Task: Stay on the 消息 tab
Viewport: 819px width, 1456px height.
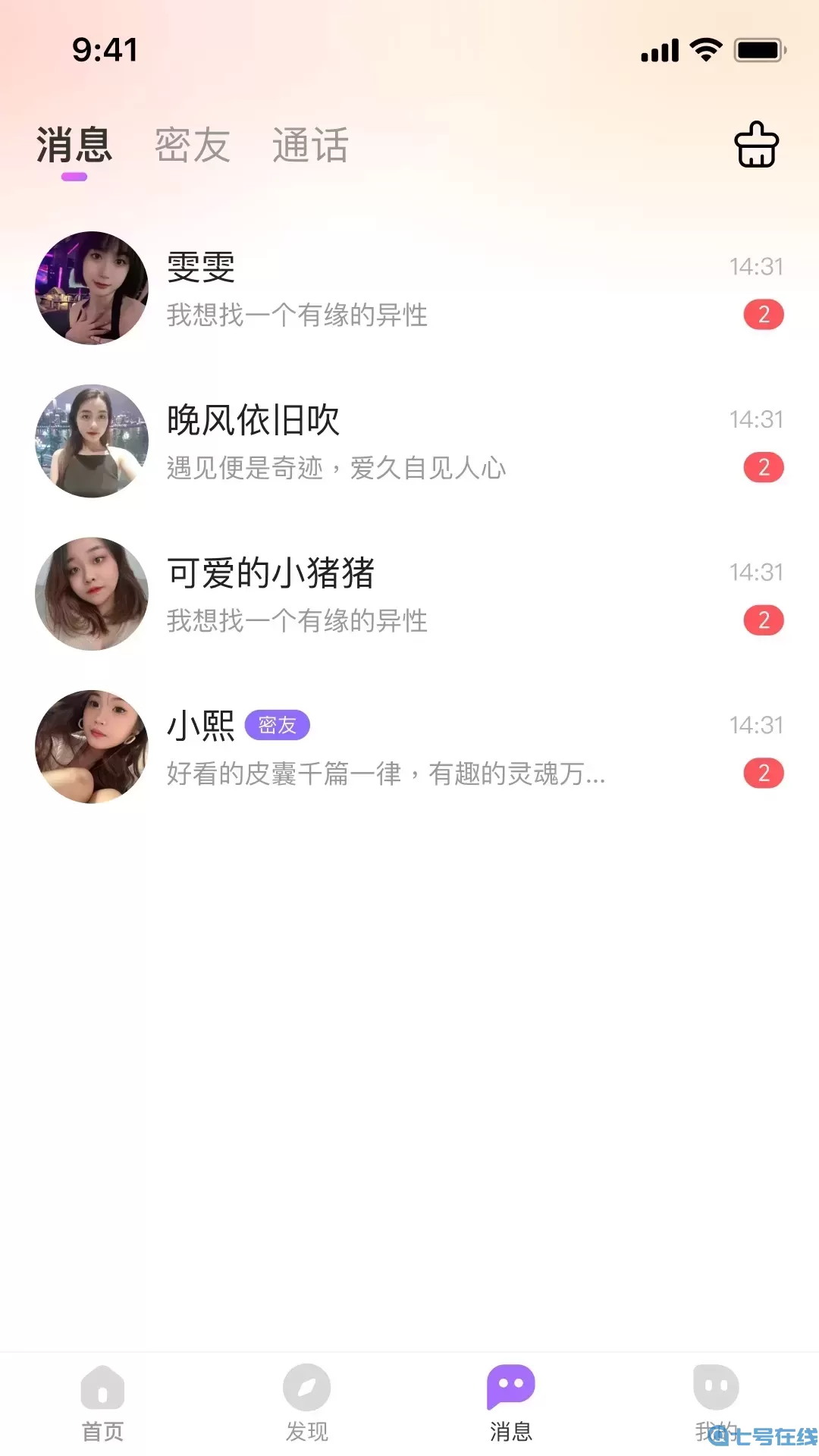Action: [x=74, y=146]
